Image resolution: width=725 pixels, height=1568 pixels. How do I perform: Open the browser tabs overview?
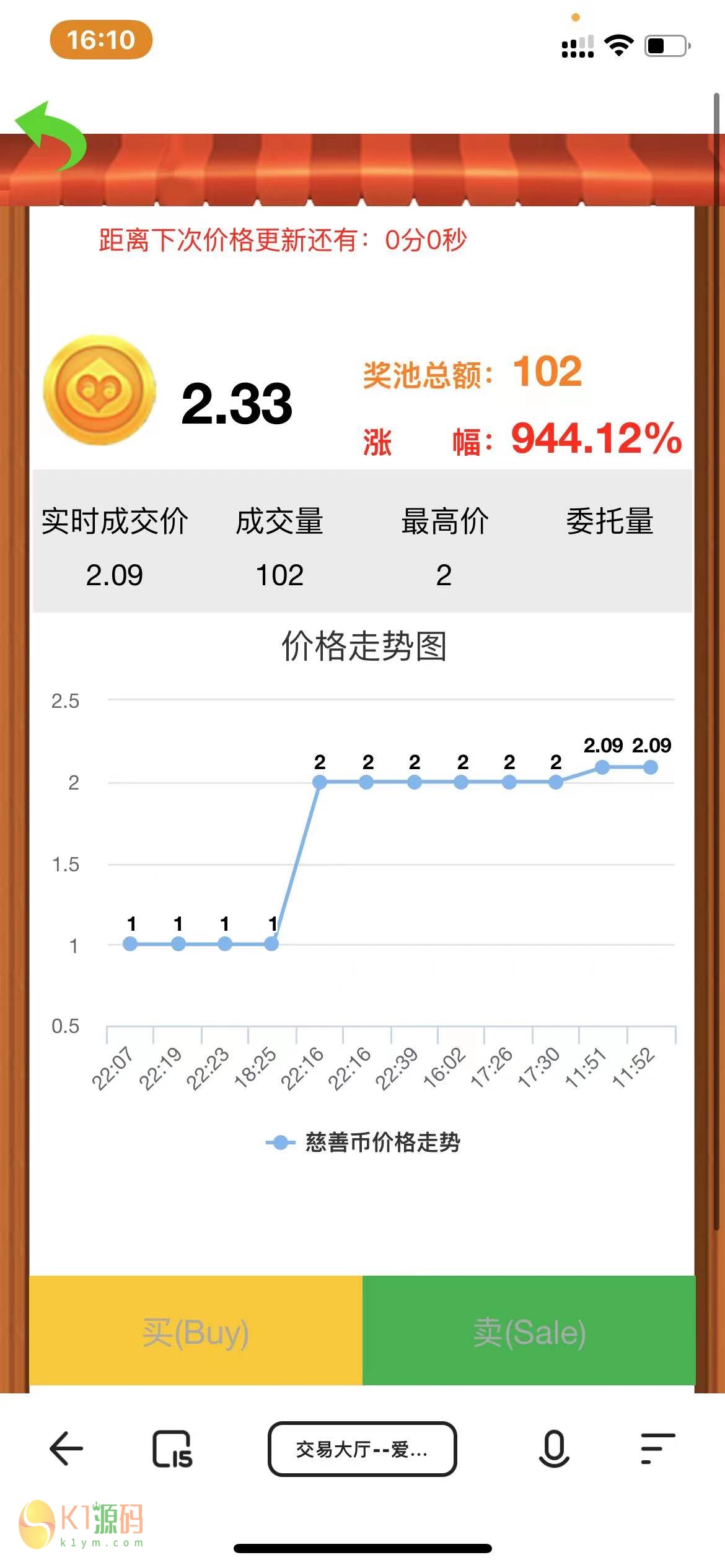coord(172,1449)
